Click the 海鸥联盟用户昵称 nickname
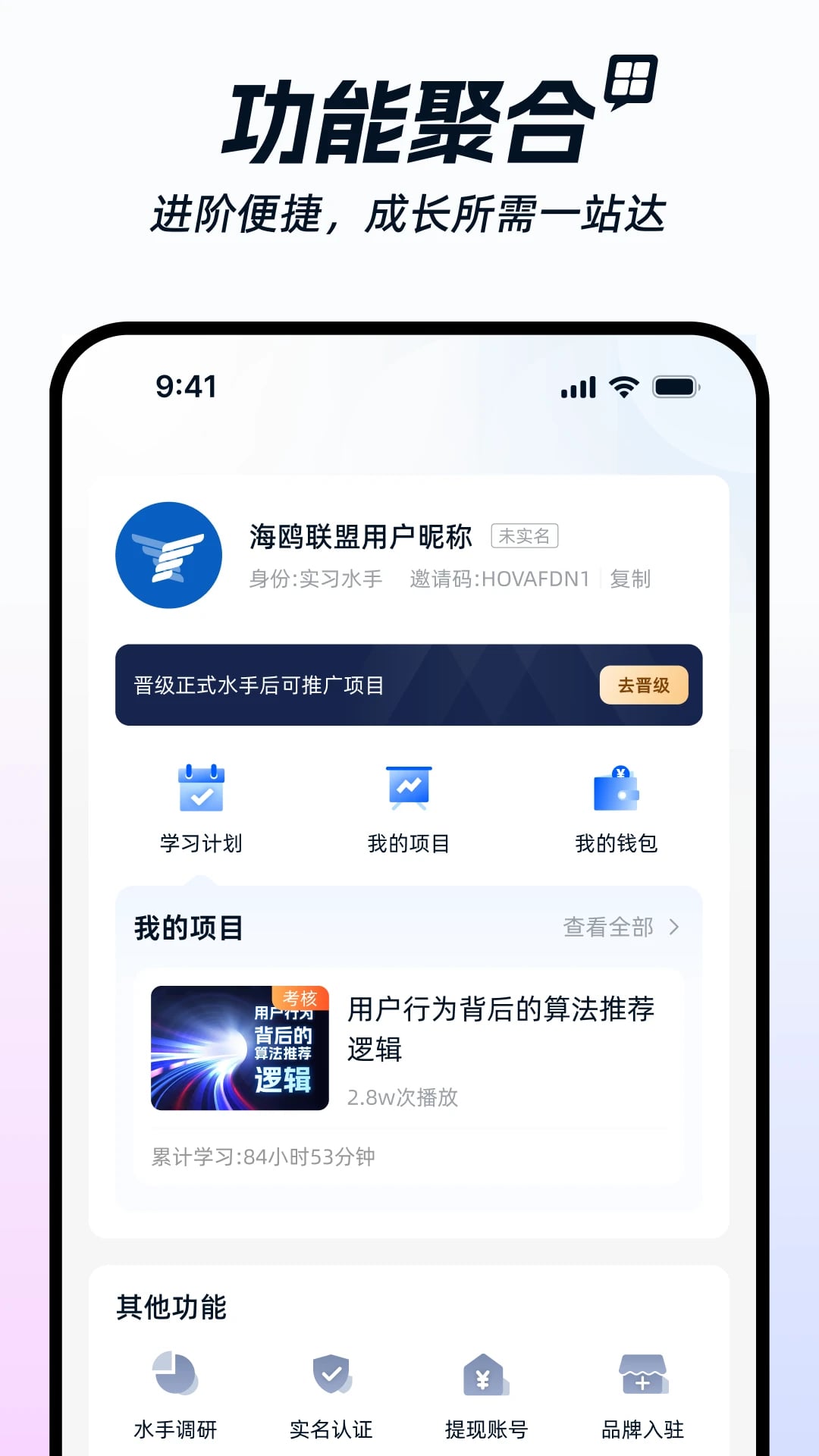This screenshot has height=1456, width=819. 359,535
